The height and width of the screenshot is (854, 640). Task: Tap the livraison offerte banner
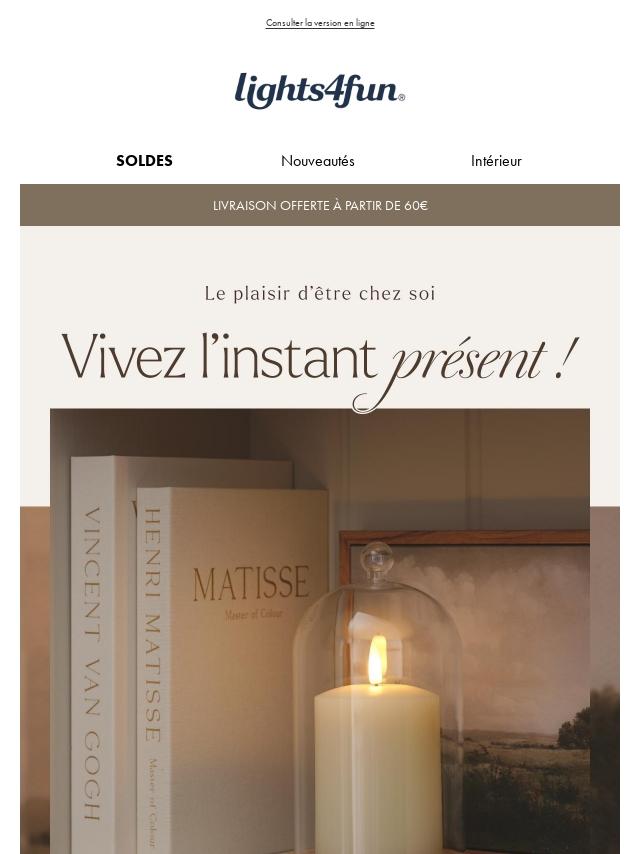[320, 205]
